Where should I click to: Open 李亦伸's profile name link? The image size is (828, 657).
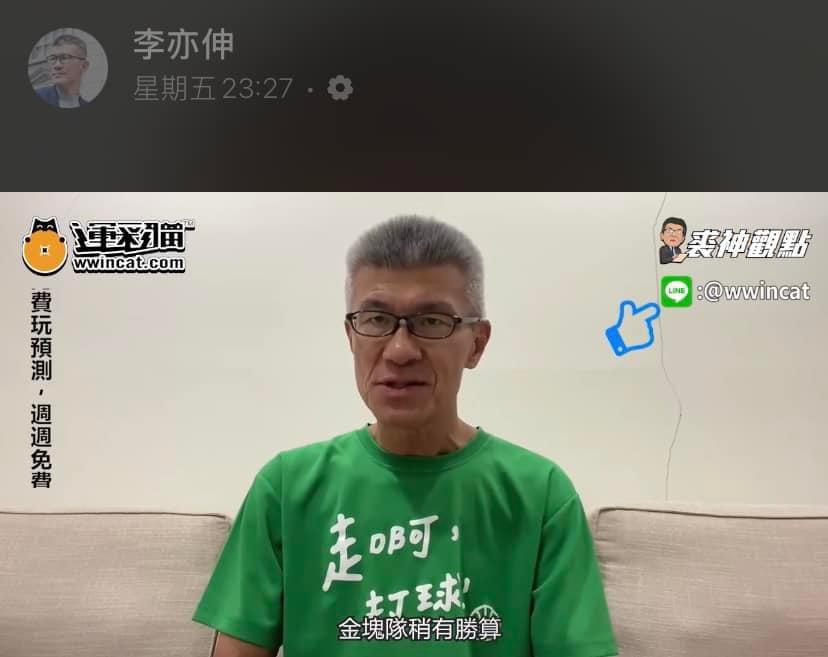183,45
